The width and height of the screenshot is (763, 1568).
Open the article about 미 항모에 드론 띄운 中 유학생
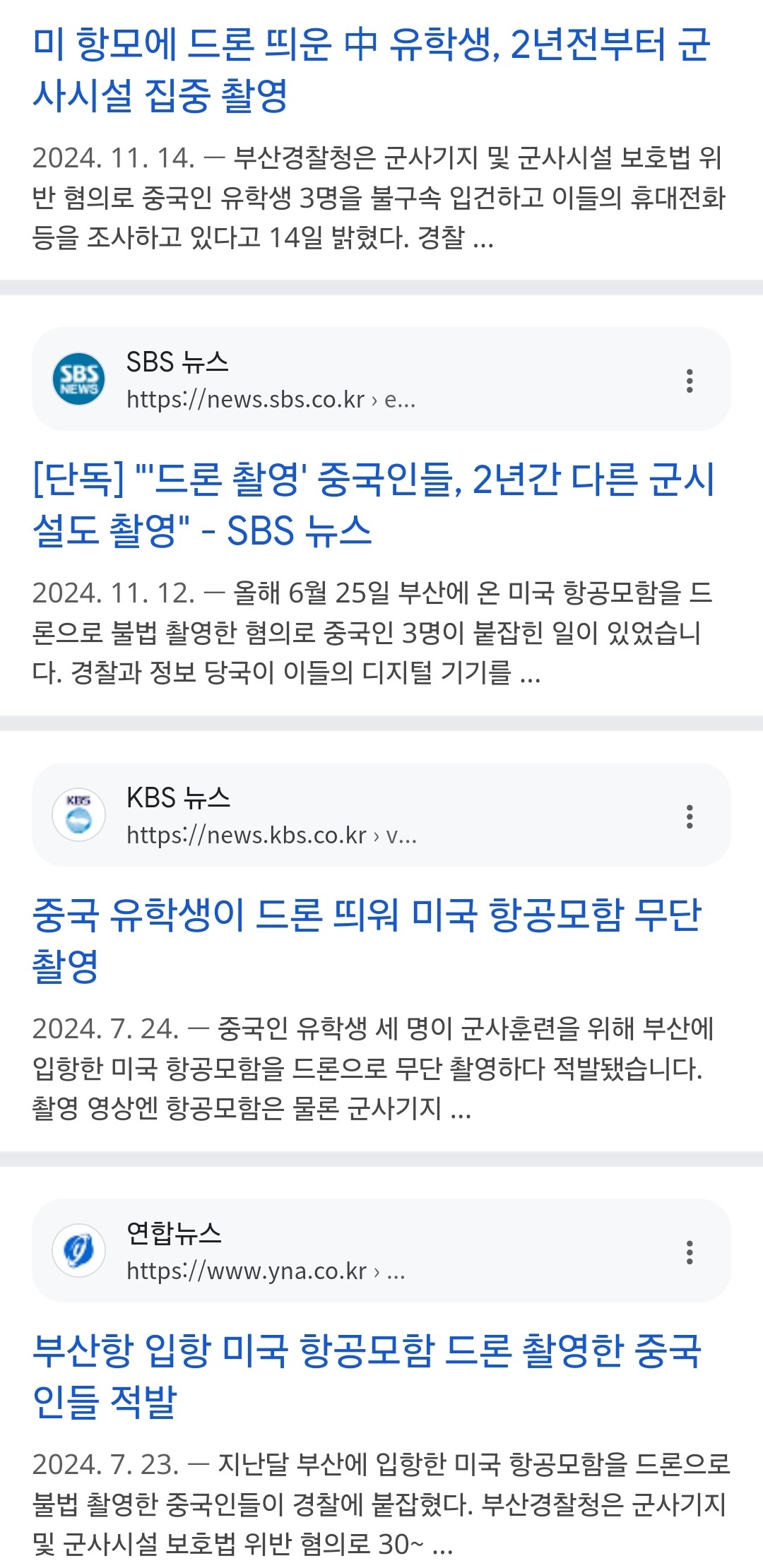pyautogui.click(x=372, y=69)
